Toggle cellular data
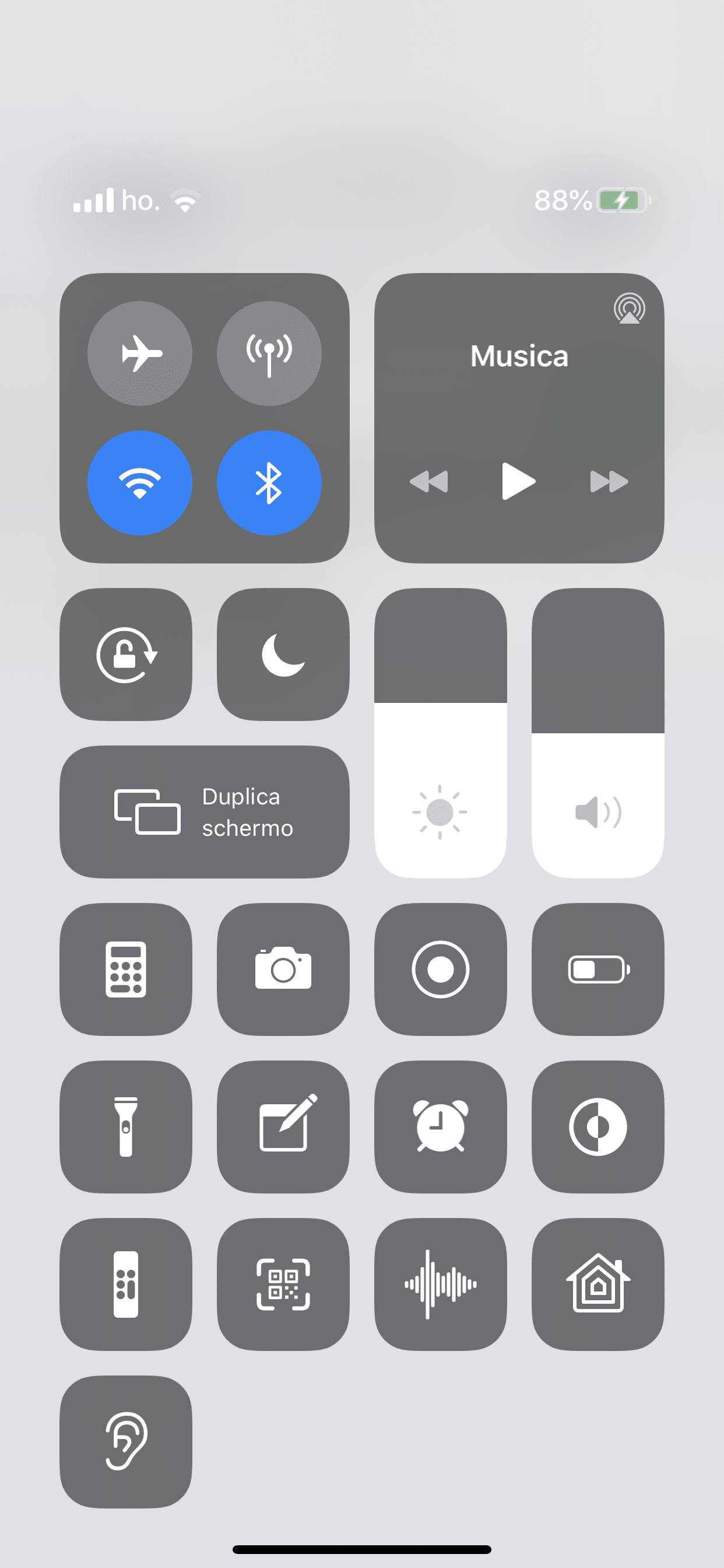724x1568 pixels. coord(269,353)
